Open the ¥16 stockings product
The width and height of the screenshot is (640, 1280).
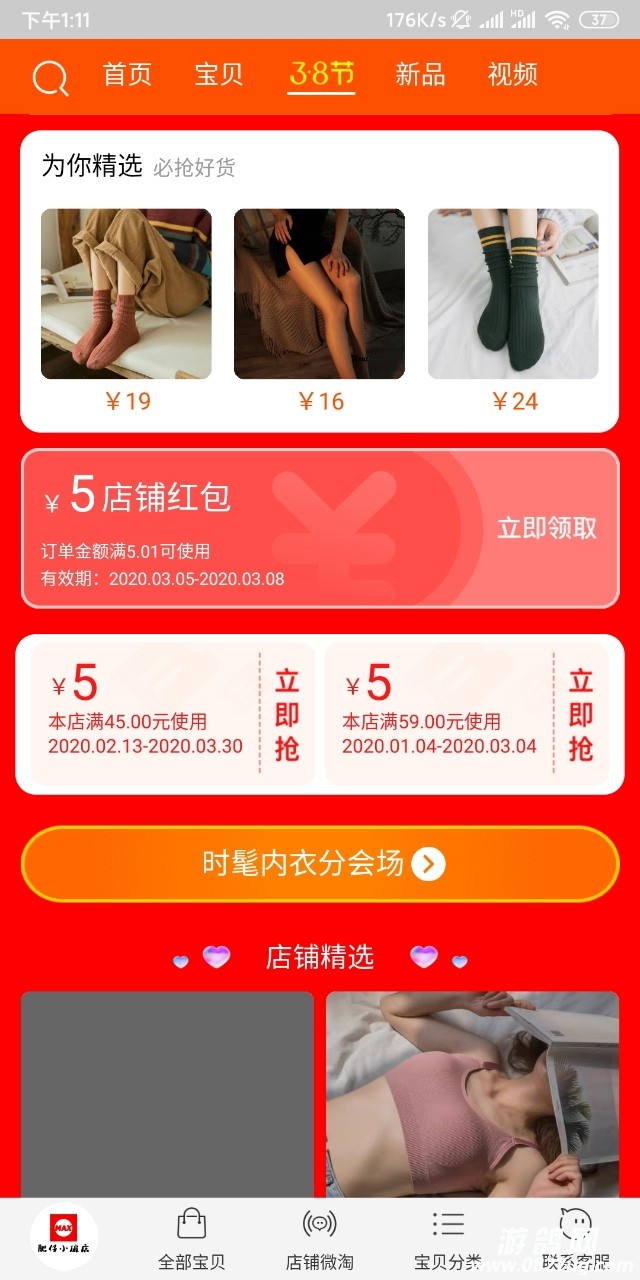point(319,294)
